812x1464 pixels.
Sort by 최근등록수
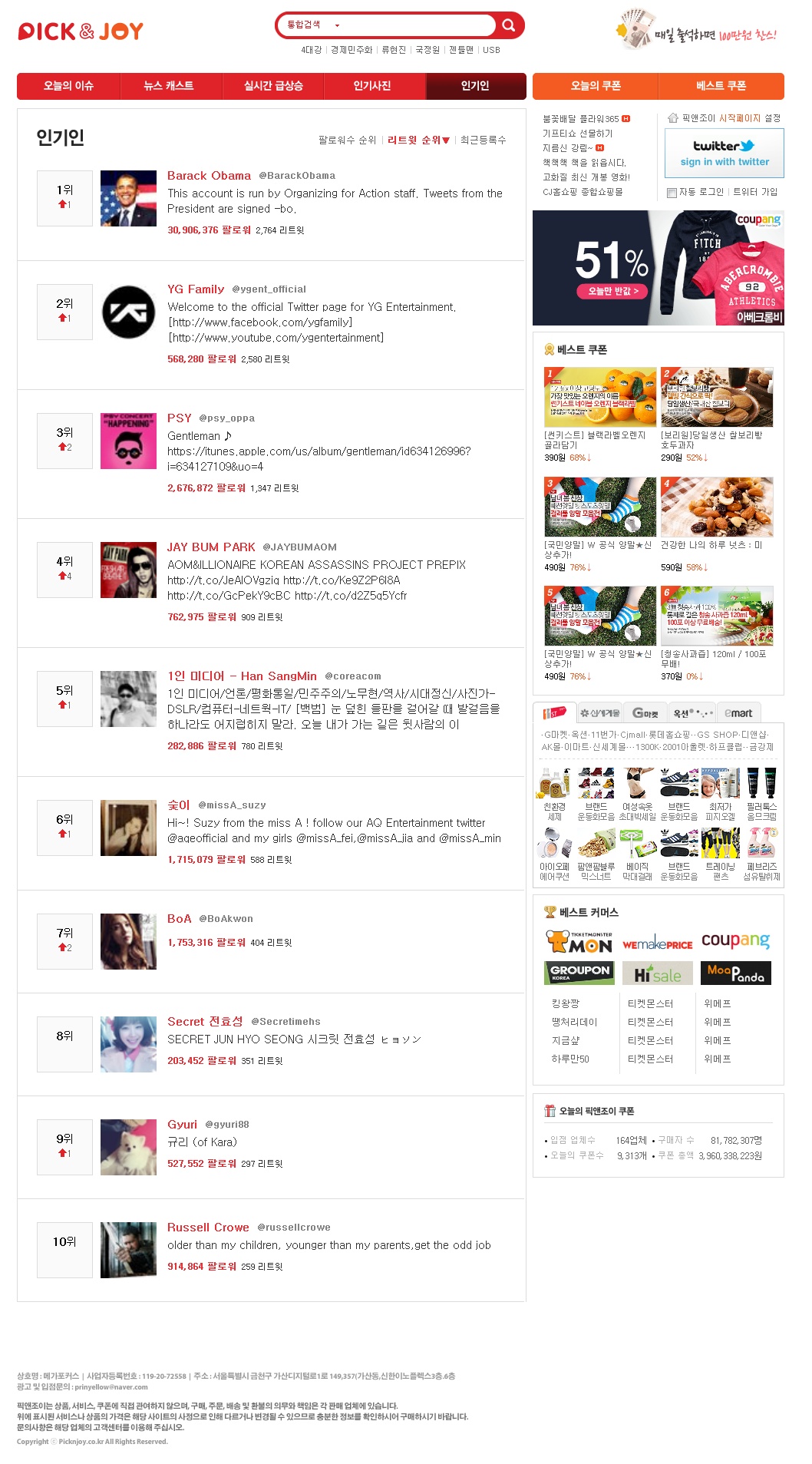tap(483, 140)
